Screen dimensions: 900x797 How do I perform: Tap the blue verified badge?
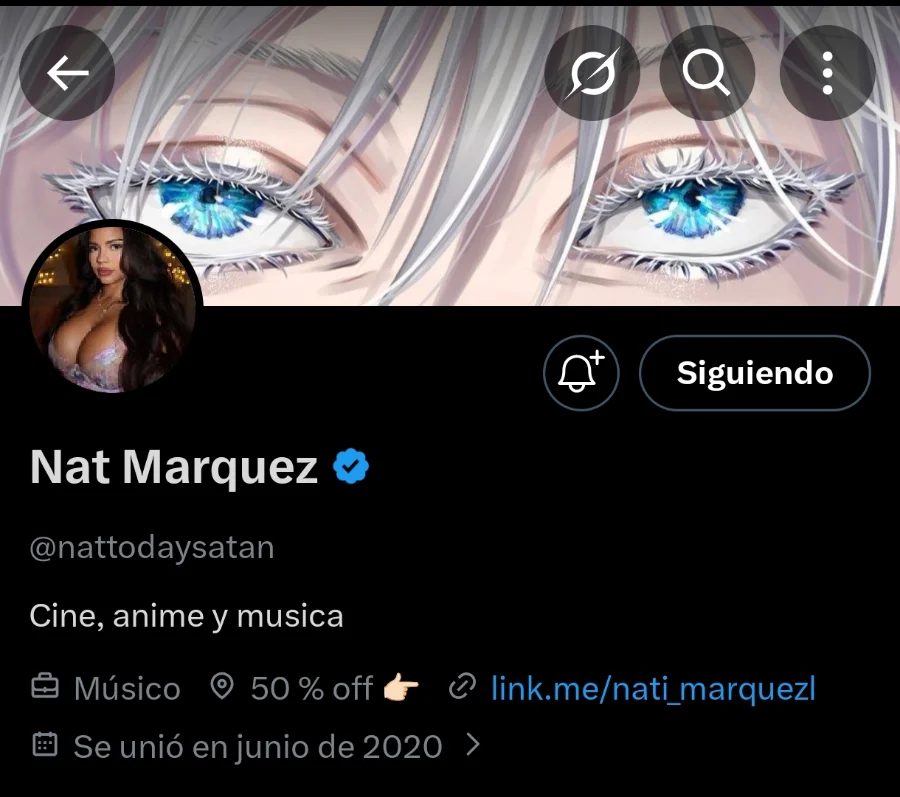tap(351, 466)
